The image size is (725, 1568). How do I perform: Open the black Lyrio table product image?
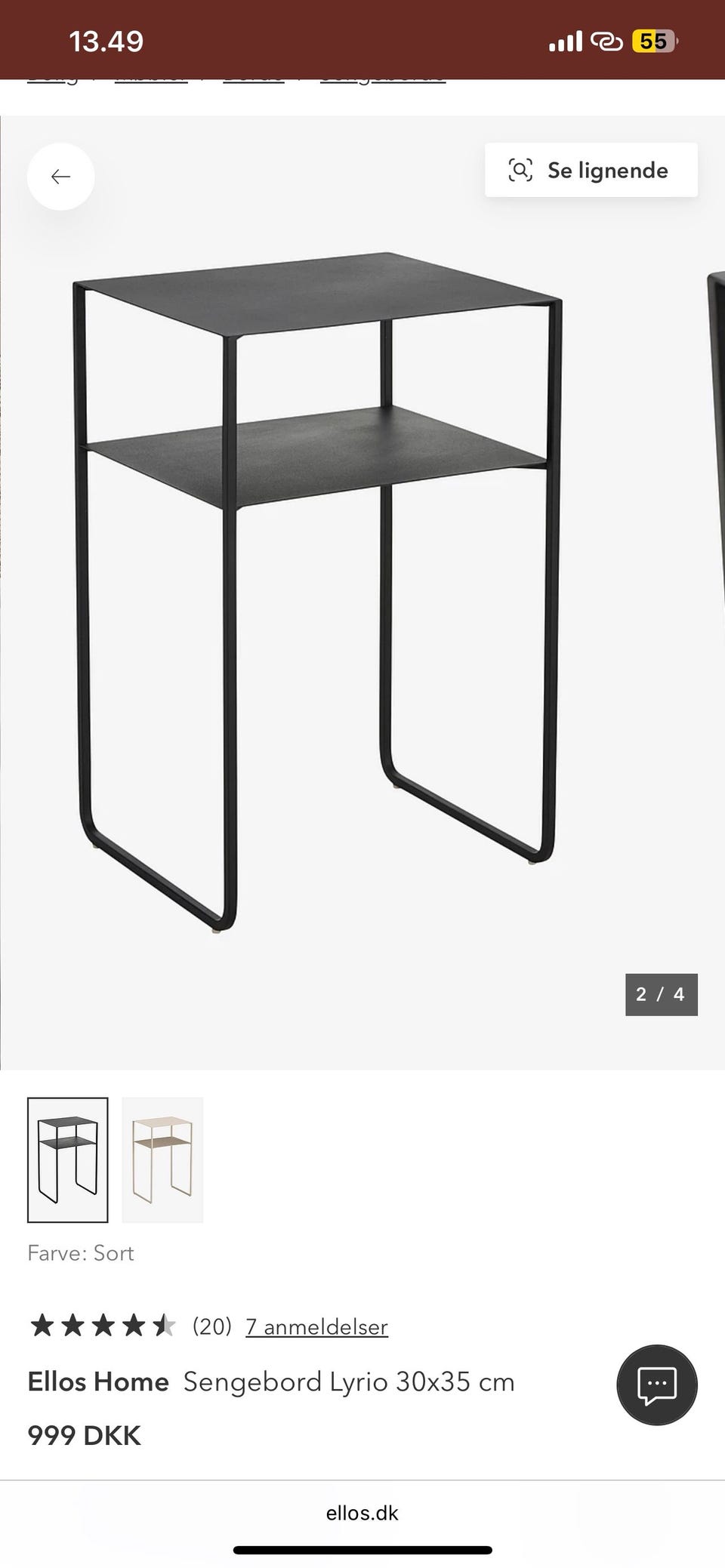(x=317, y=589)
